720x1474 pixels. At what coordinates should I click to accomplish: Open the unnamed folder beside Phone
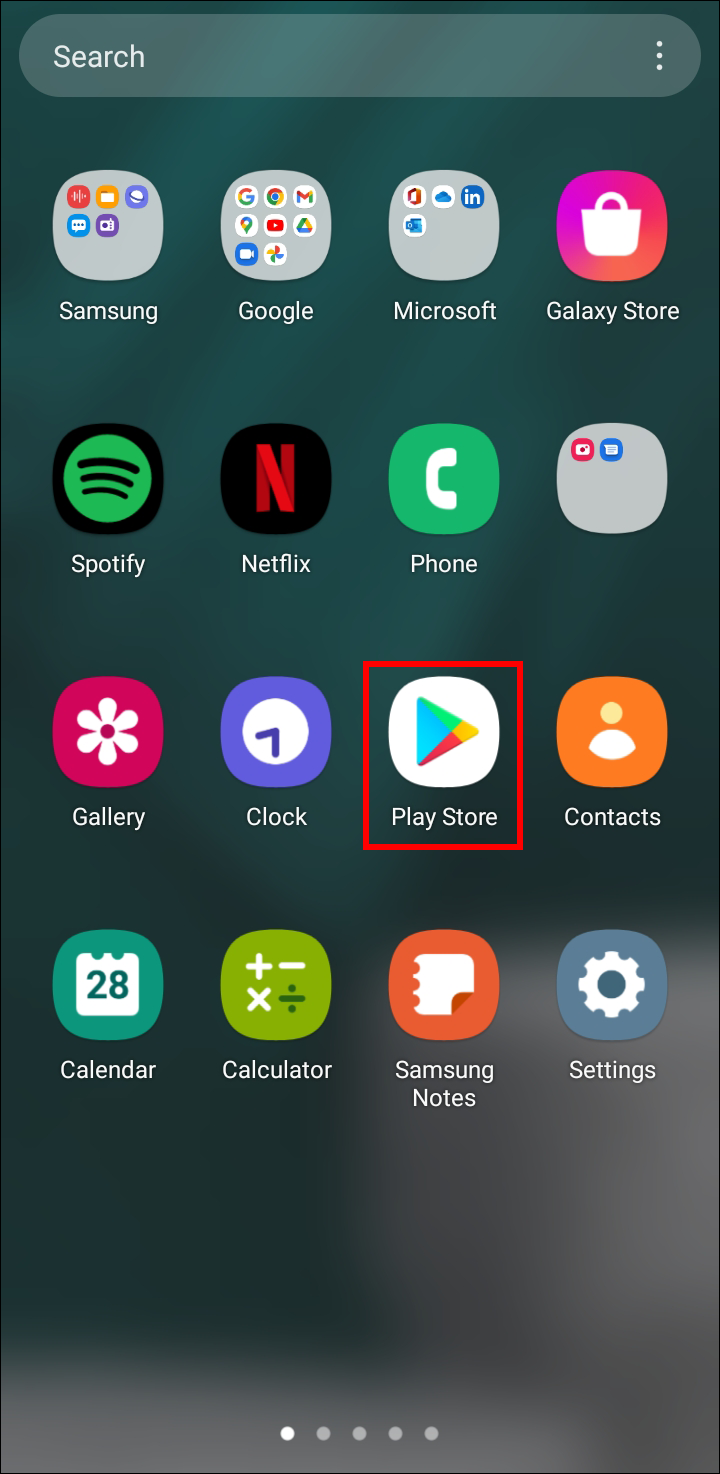[612, 479]
